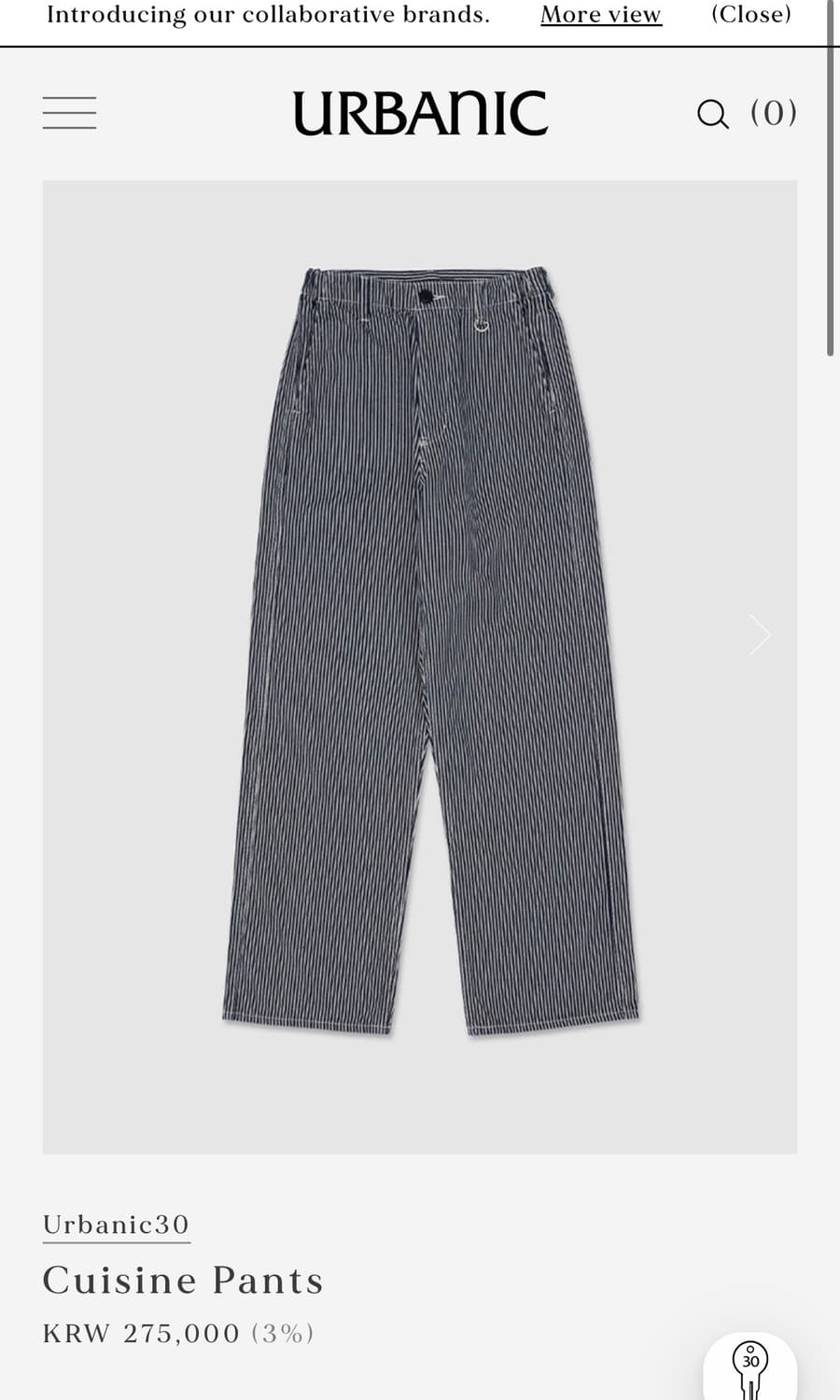This screenshot has width=840, height=1400.
Task: Click the introducing collaborative brands announcement
Action: click(269, 15)
